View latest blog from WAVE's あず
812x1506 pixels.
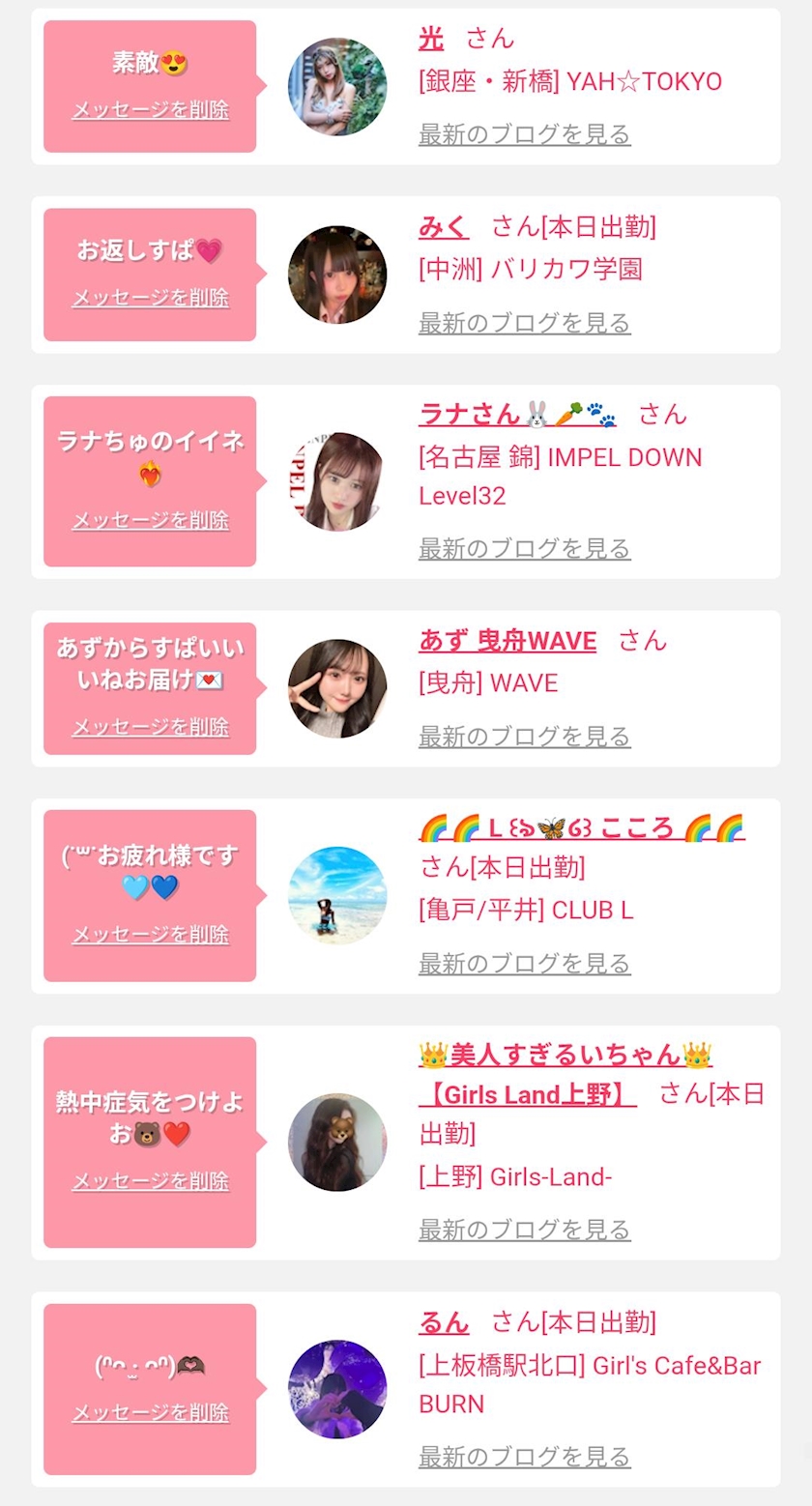(524, 737)
